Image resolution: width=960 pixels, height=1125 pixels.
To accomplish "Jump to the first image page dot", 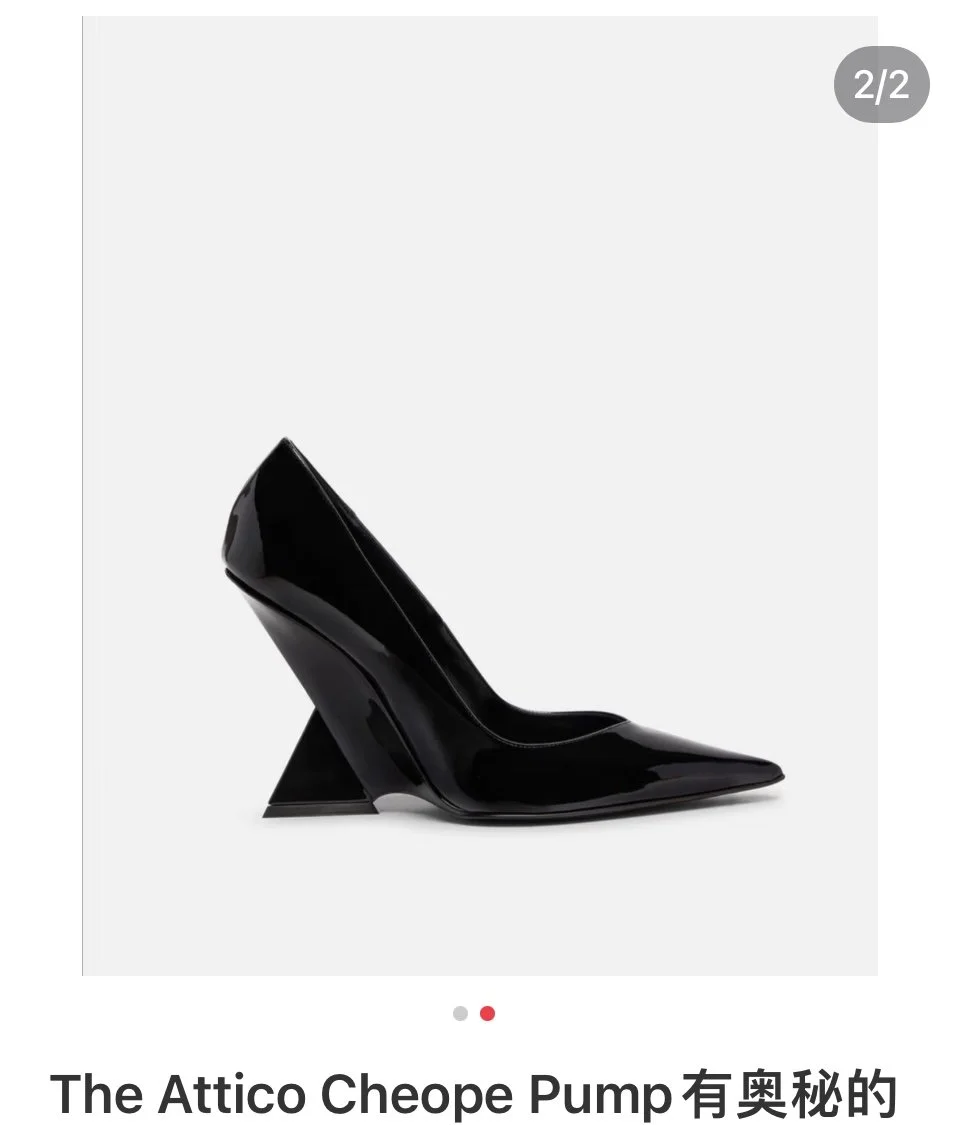I will [x=461, y=1013].
